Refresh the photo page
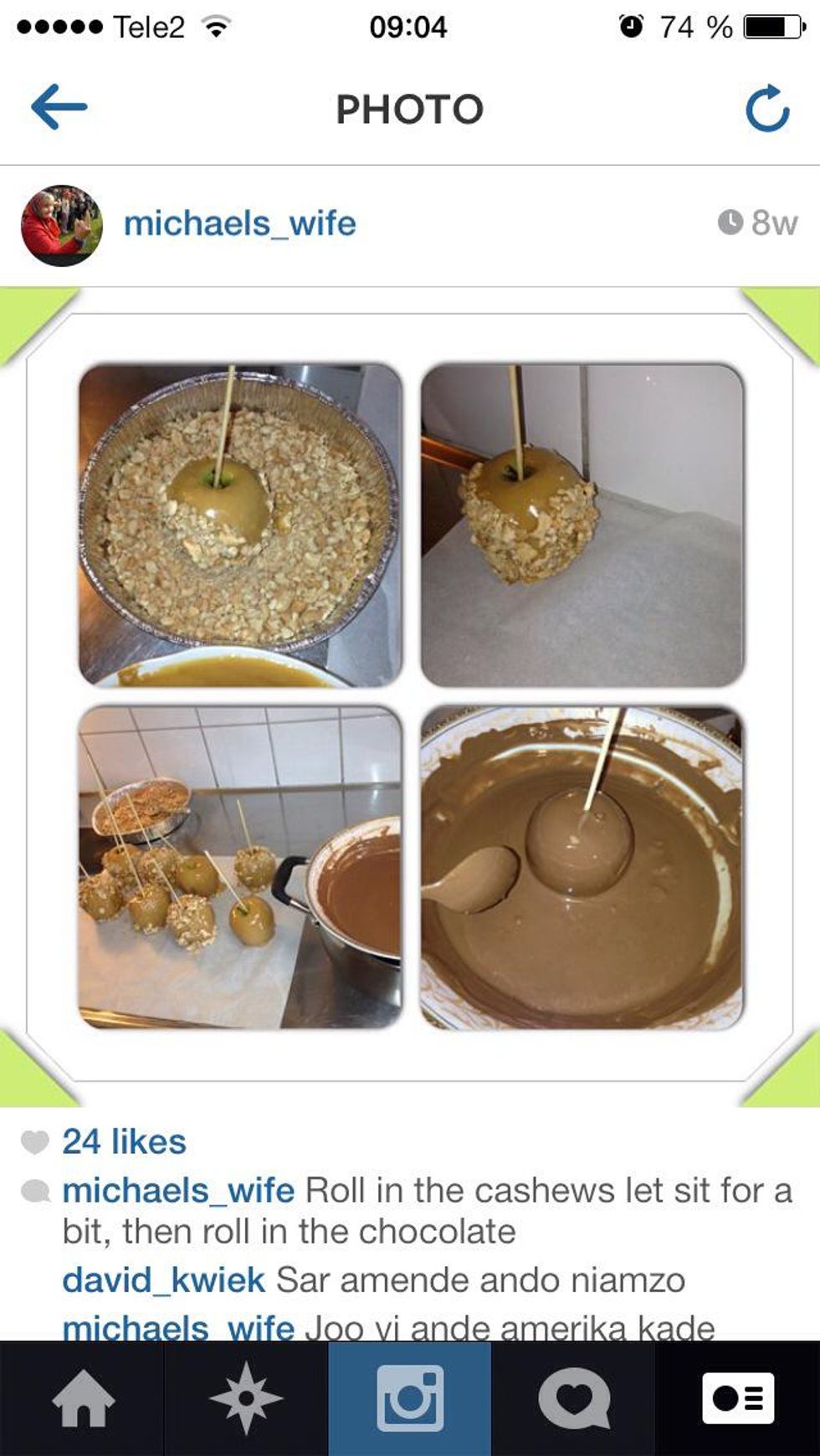 [x=767, y=109]
